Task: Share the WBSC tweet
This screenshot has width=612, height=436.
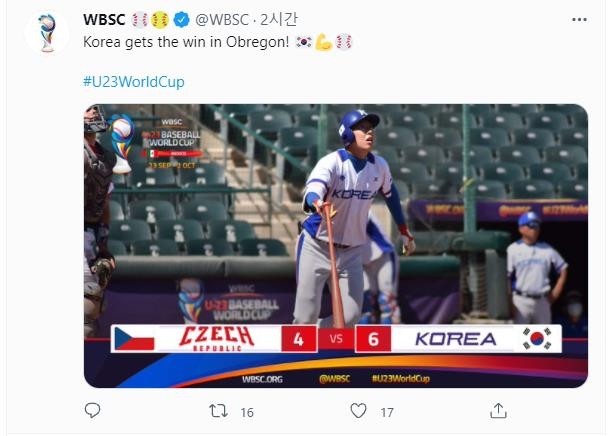Action: point(497,411)
